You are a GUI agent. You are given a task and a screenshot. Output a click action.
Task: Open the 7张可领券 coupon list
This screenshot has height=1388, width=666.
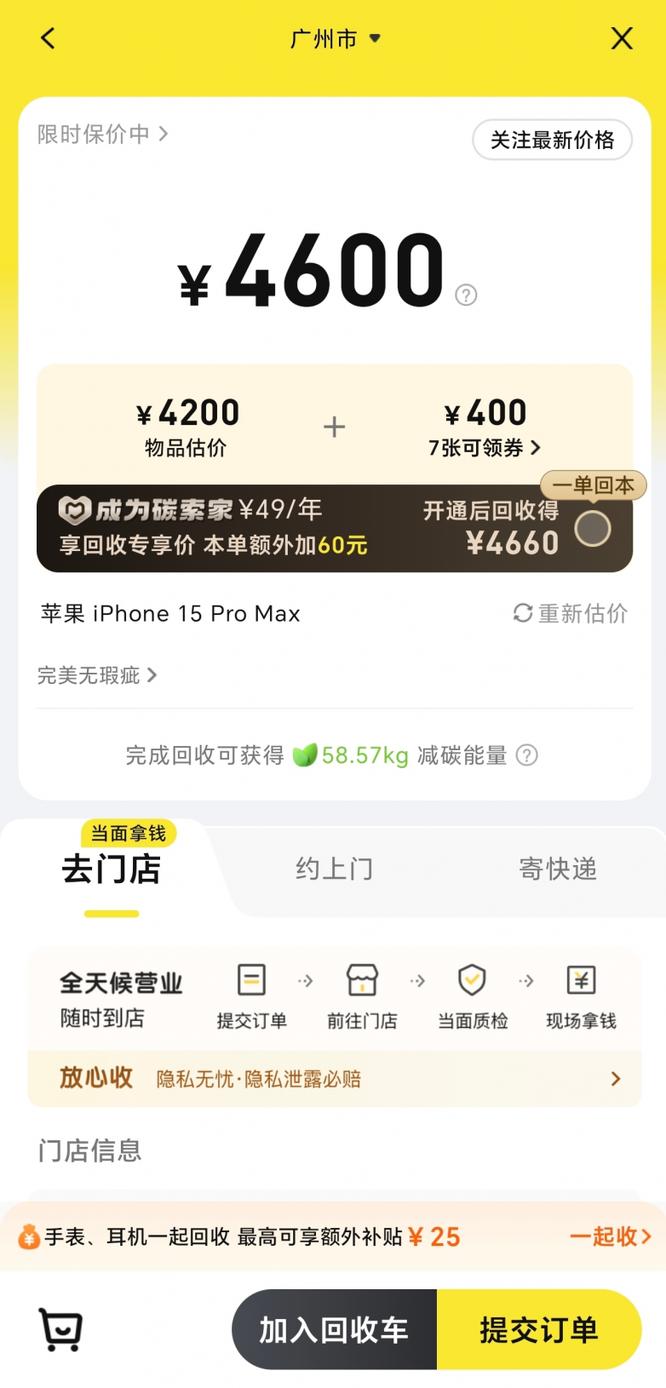pos(485,448)
